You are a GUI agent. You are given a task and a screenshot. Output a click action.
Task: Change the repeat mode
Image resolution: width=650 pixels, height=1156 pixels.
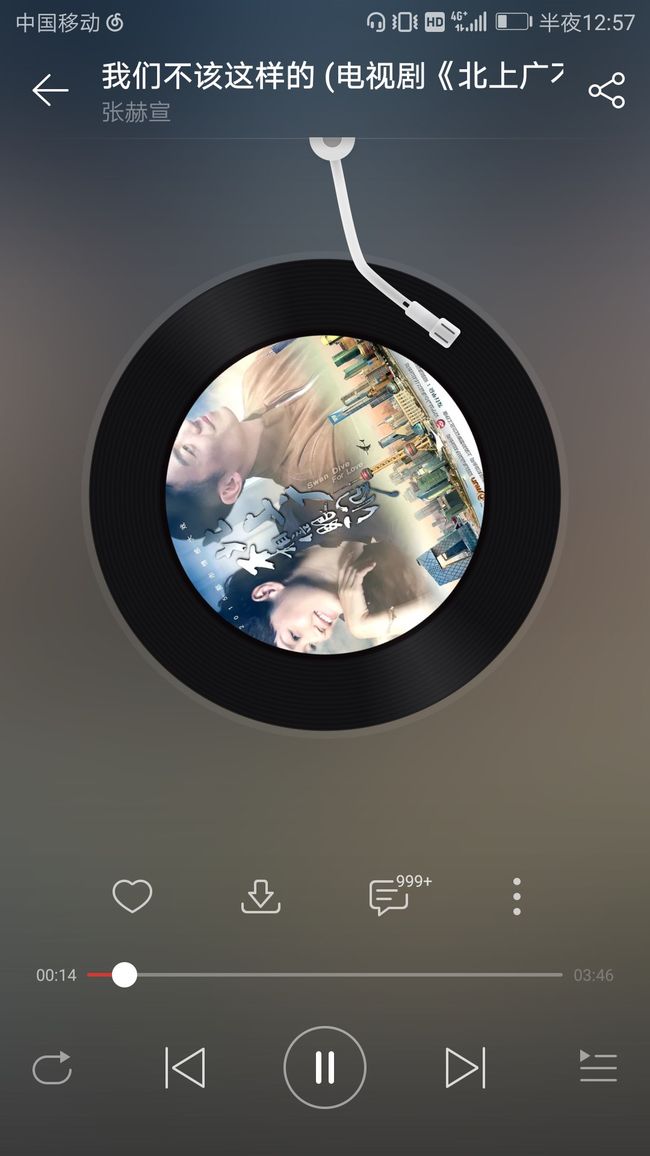pos(52,1068)
